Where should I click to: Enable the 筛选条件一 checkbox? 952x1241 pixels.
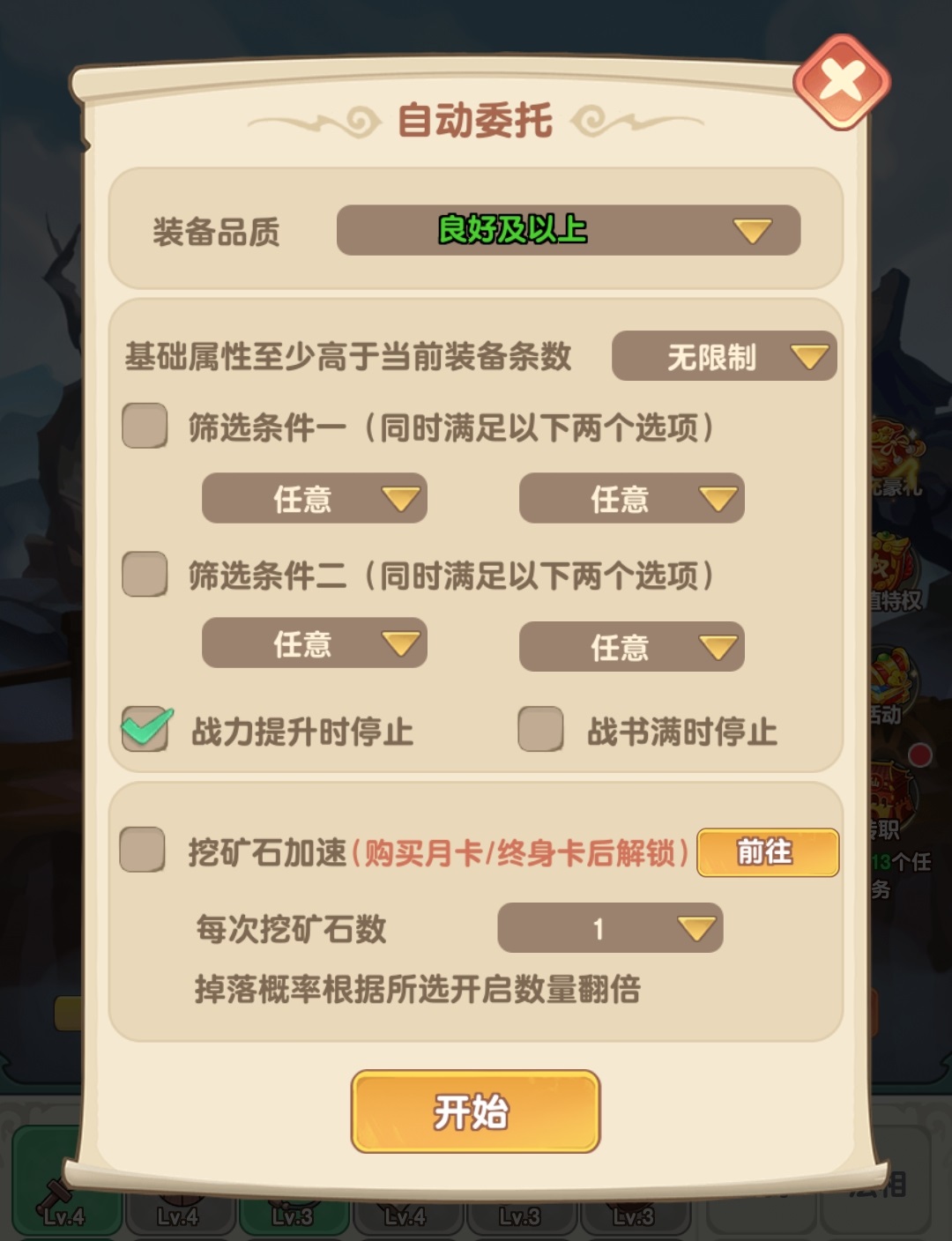pyautogui.click(x=145, y=427)
